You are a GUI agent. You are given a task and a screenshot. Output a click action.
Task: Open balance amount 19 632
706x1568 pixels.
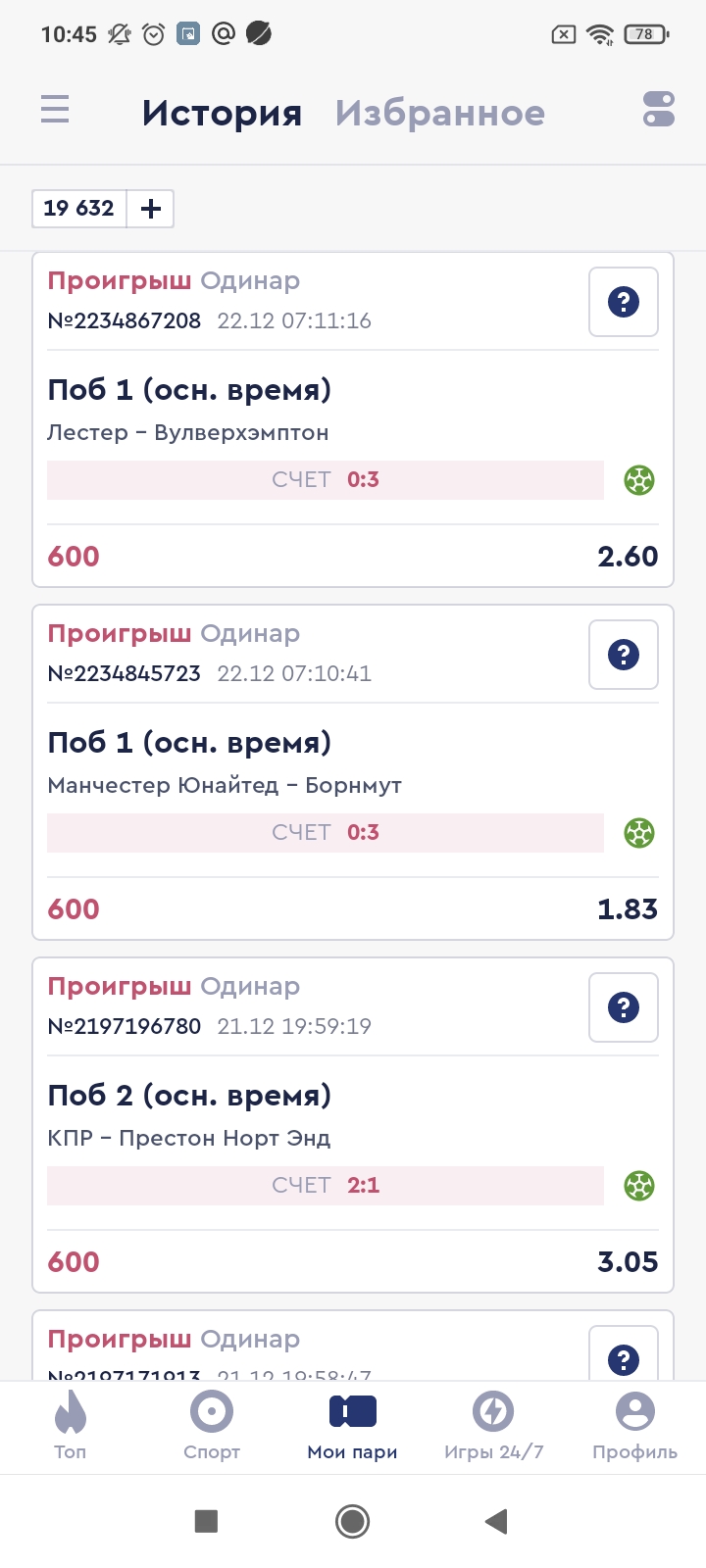tap(79, 209)
